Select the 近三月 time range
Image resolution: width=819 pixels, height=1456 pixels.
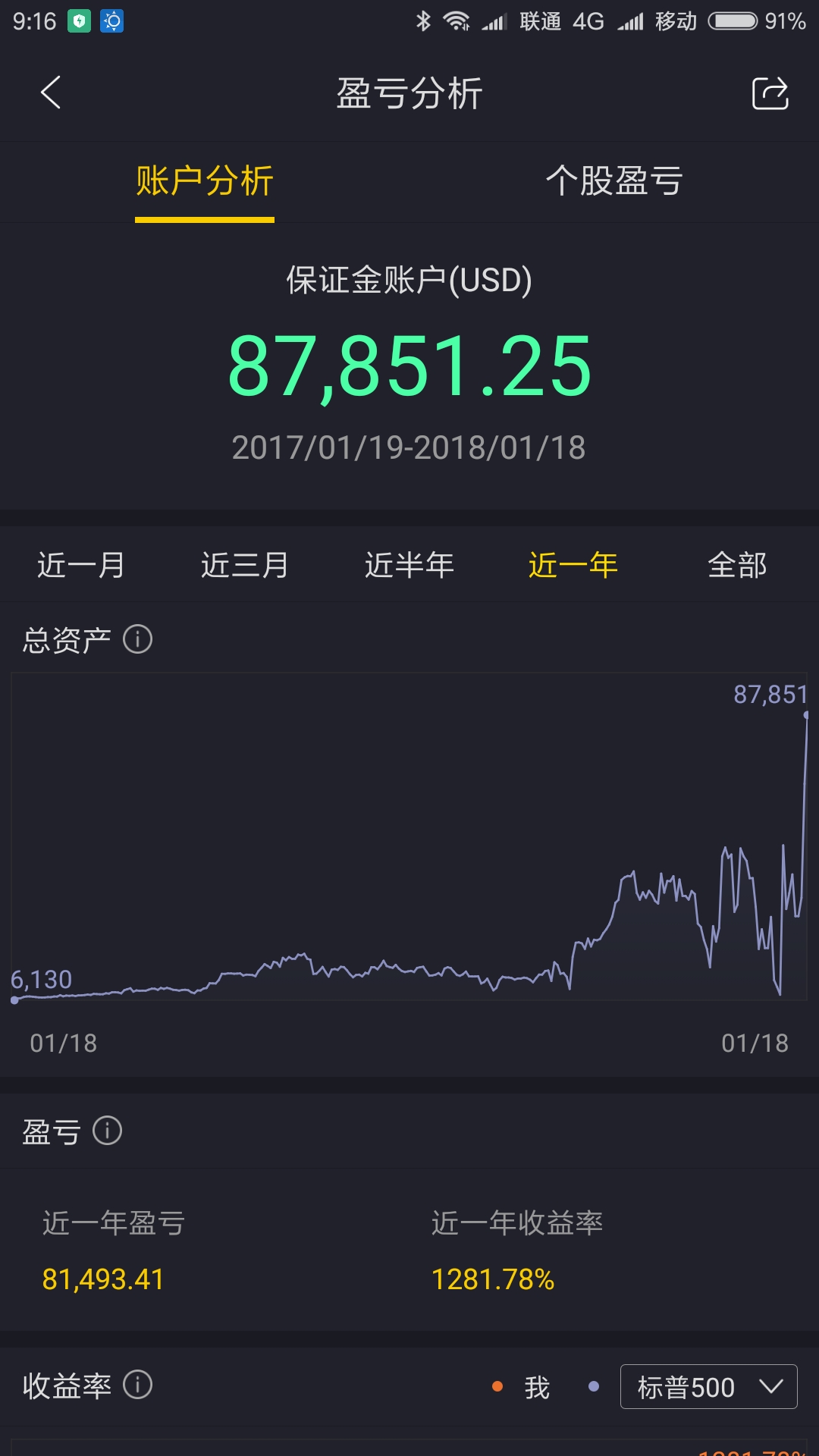point(245,565)
